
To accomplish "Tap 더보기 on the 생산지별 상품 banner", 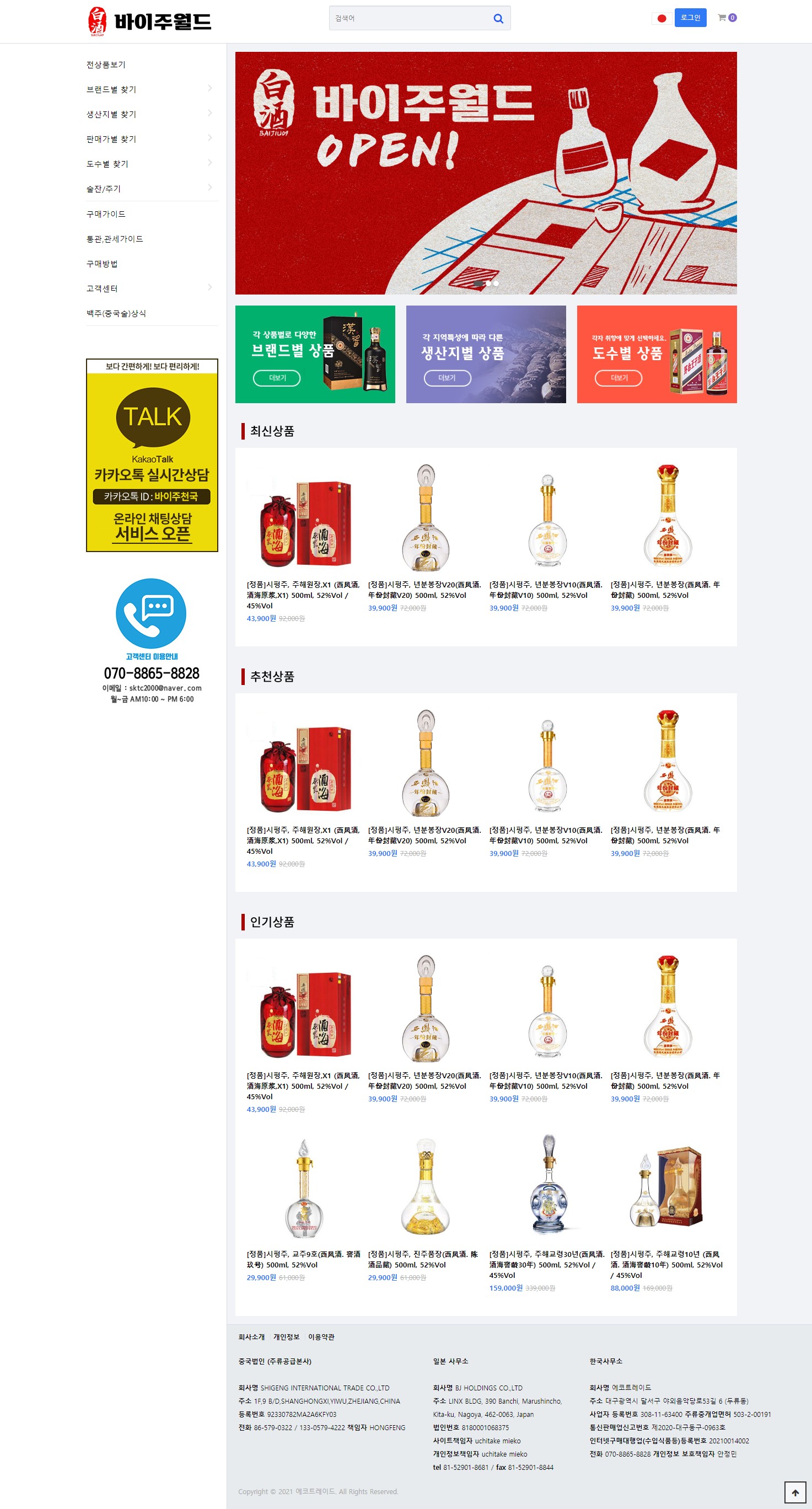I will 447,378.
